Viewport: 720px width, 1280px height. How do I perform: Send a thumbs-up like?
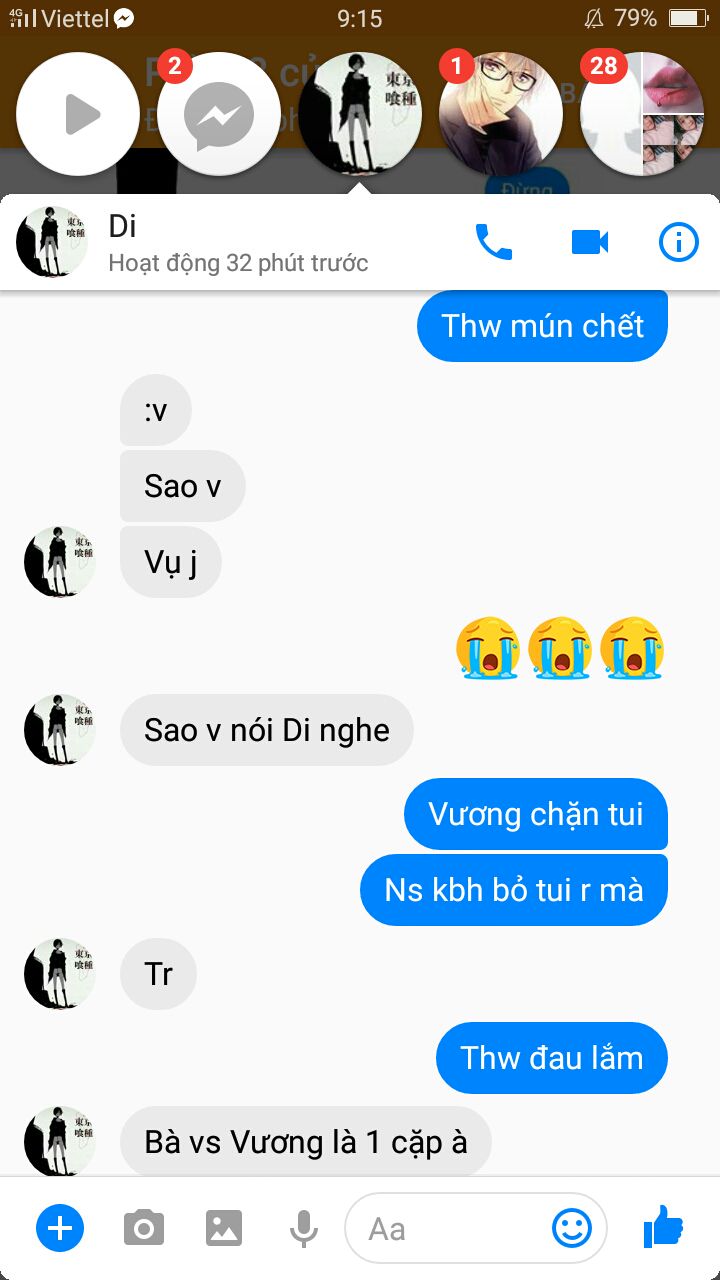tap(663, 1226)
